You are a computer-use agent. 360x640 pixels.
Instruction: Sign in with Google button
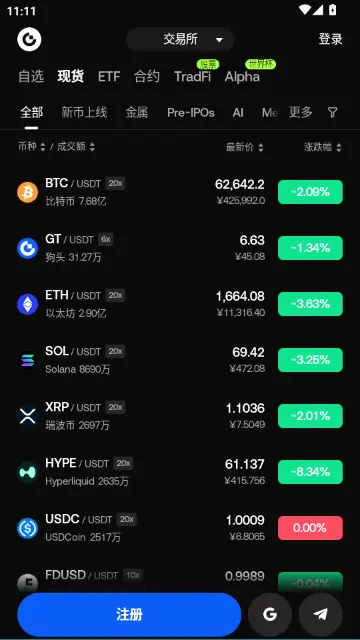coord(270,614)
